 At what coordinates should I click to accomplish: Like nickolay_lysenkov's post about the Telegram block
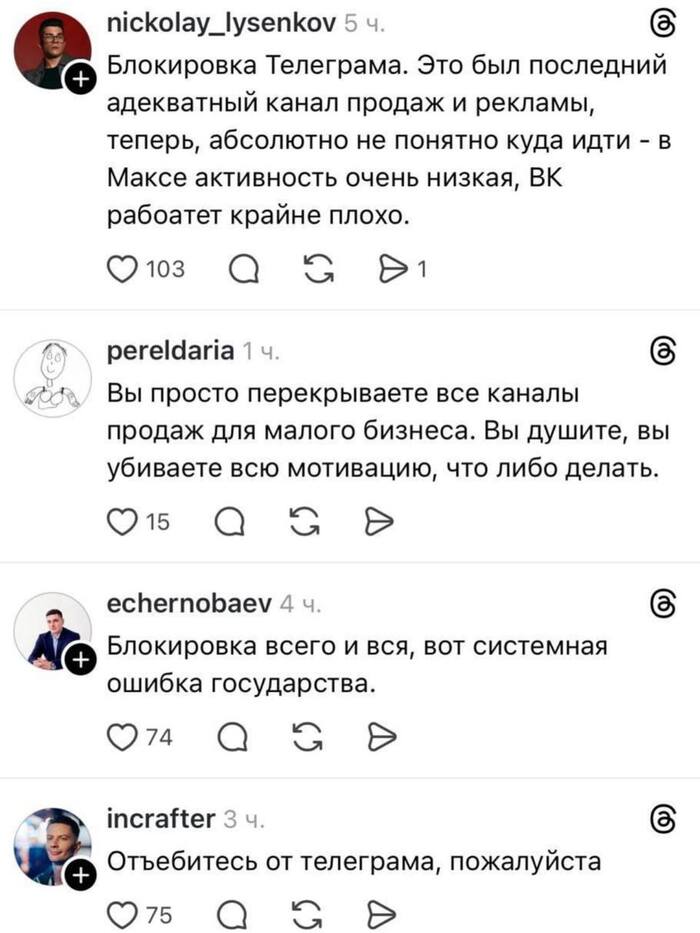pyautogui.click(x=125, y=268)
